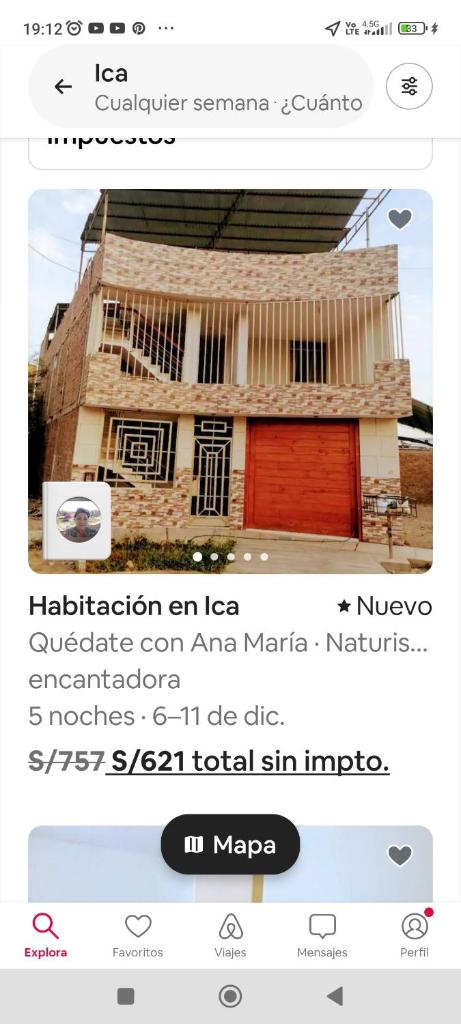Open the Habitación en Ica listing photo
This screenshot has width=461, height=1024.
[x=230, y=381]
